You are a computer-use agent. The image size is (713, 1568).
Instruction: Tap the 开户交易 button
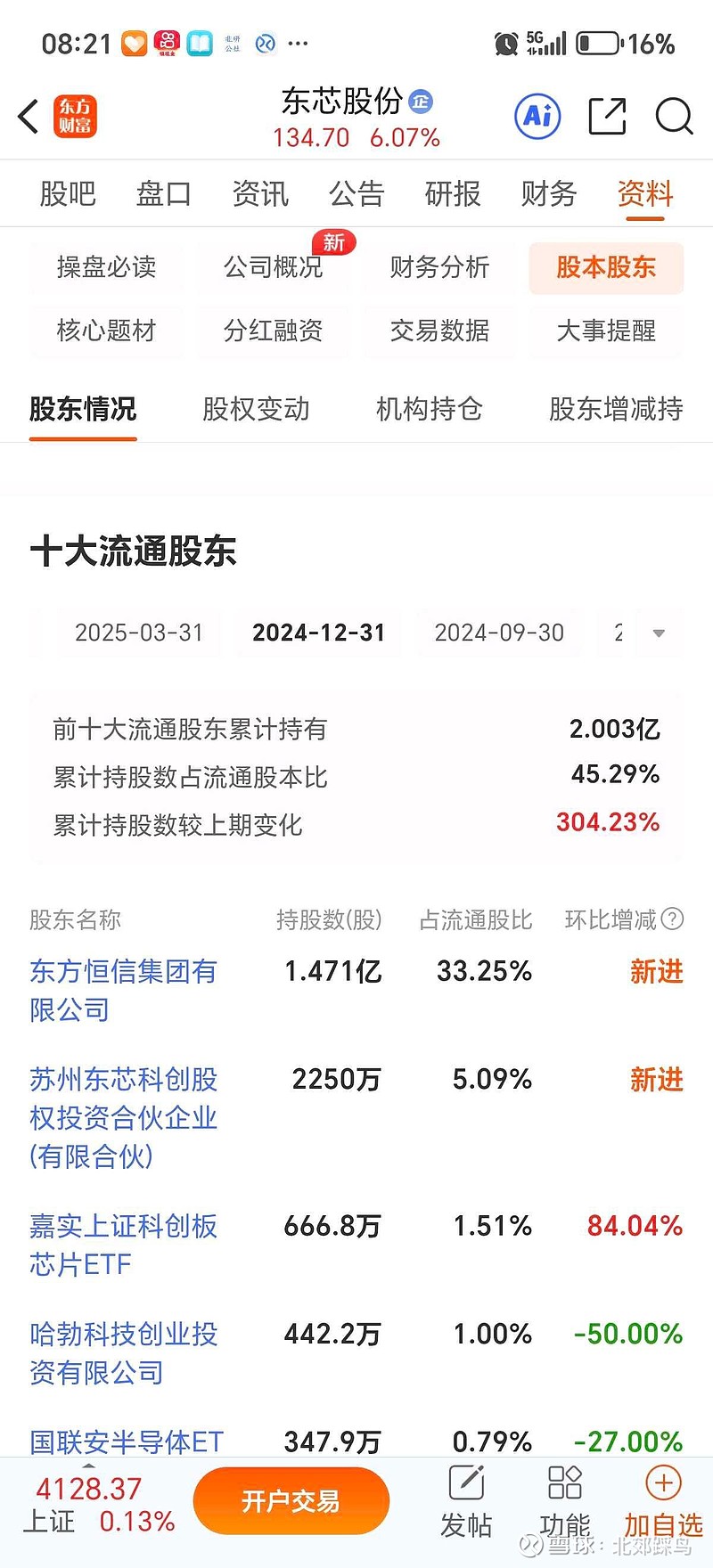pos(291,1501)
